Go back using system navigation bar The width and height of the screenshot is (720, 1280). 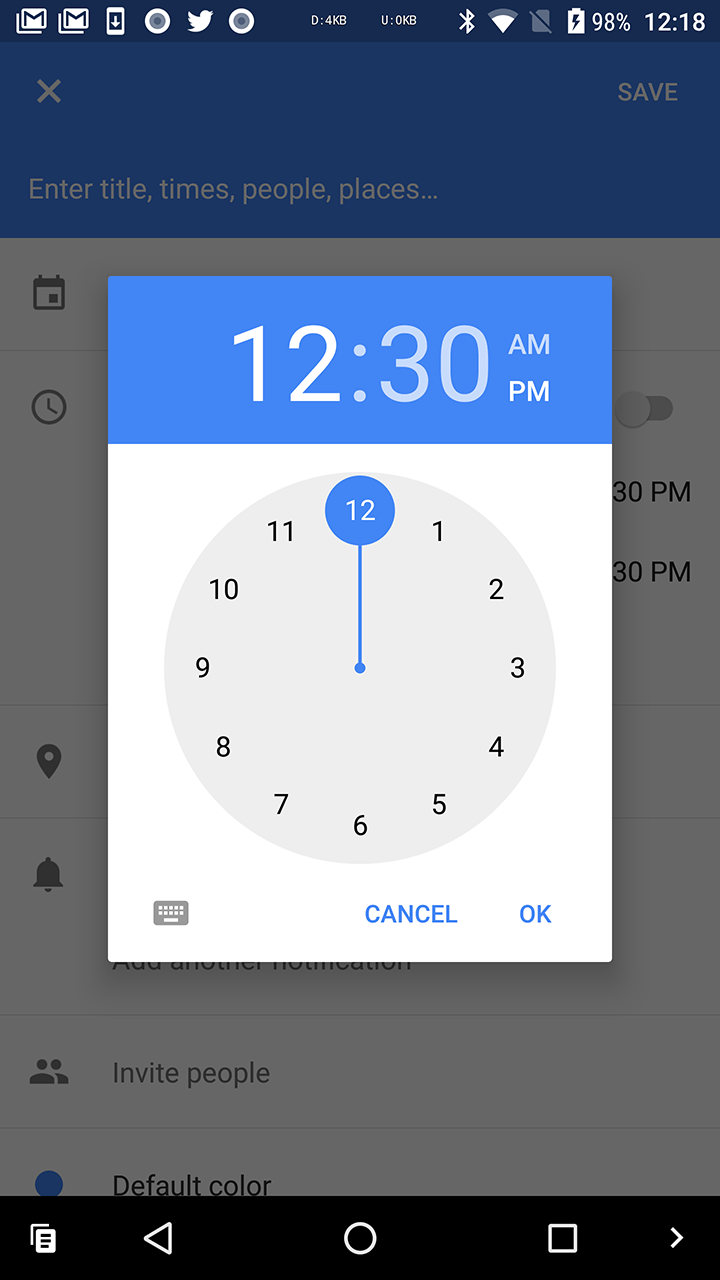click(x=158, y=1238)
